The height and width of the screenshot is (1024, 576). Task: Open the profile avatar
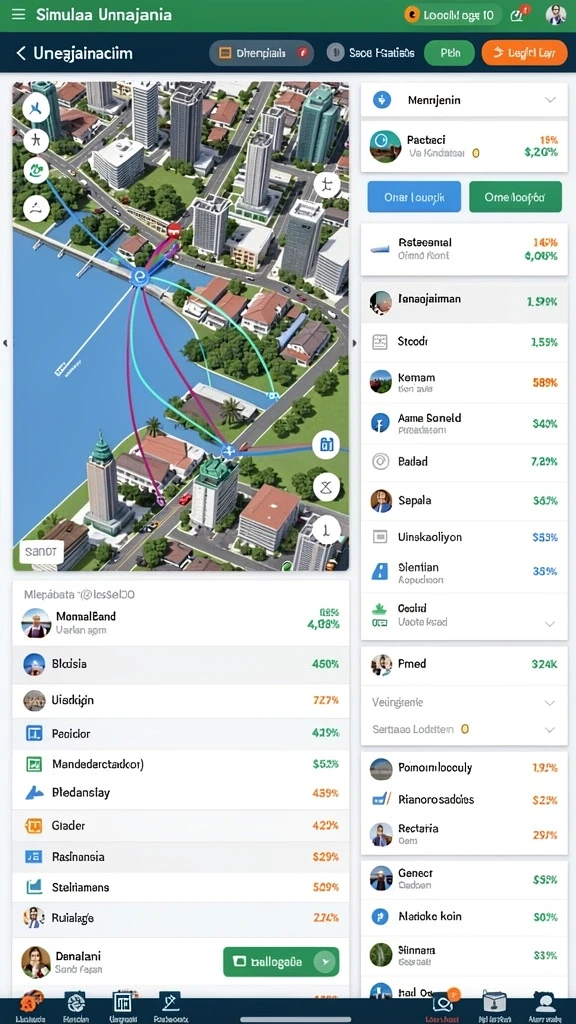point(556,14)
